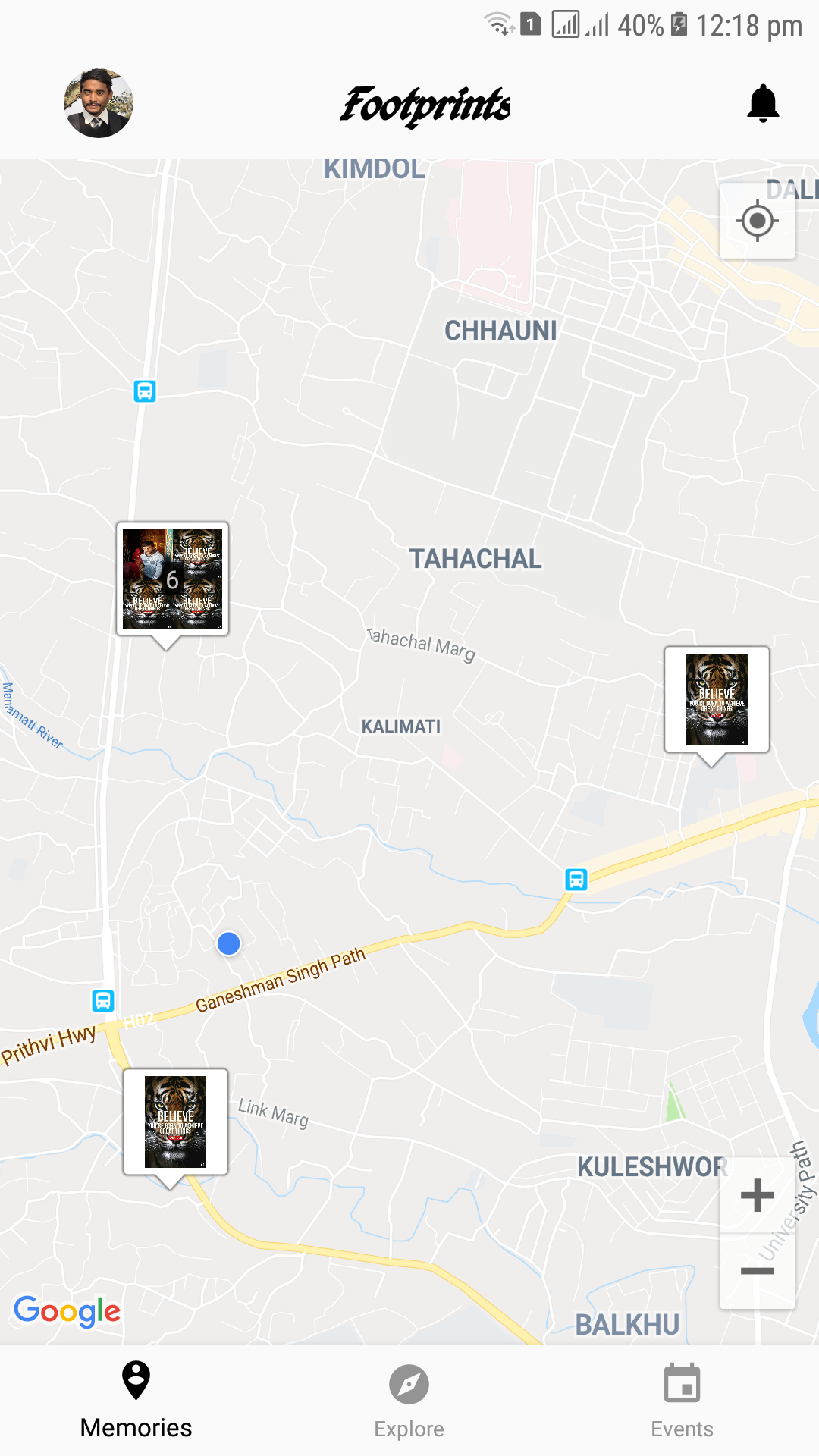Center map on my location
This screenshot has height=1456, width=819.
(757, 221)
